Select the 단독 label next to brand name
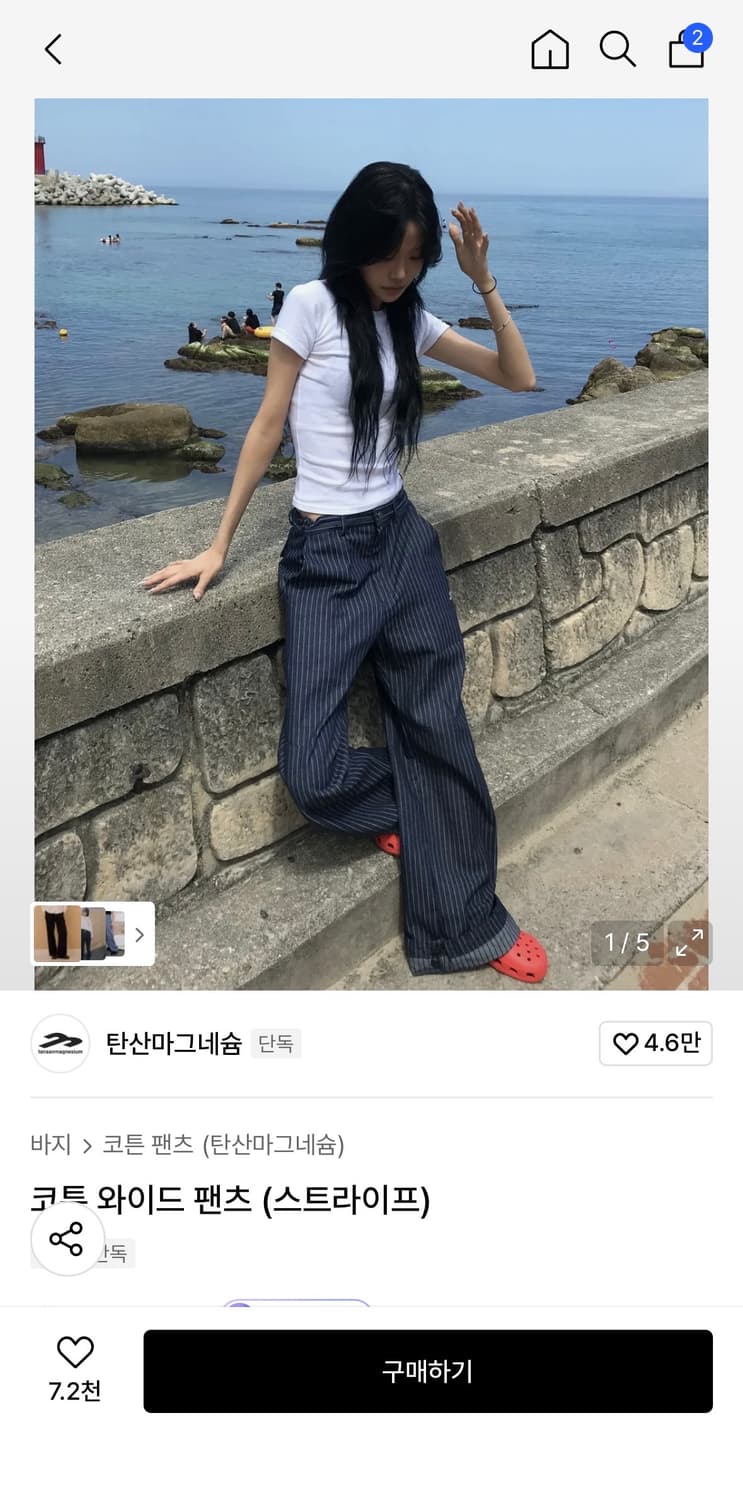This screenshot has height=1500, width=743. [x=275, y=1043]
